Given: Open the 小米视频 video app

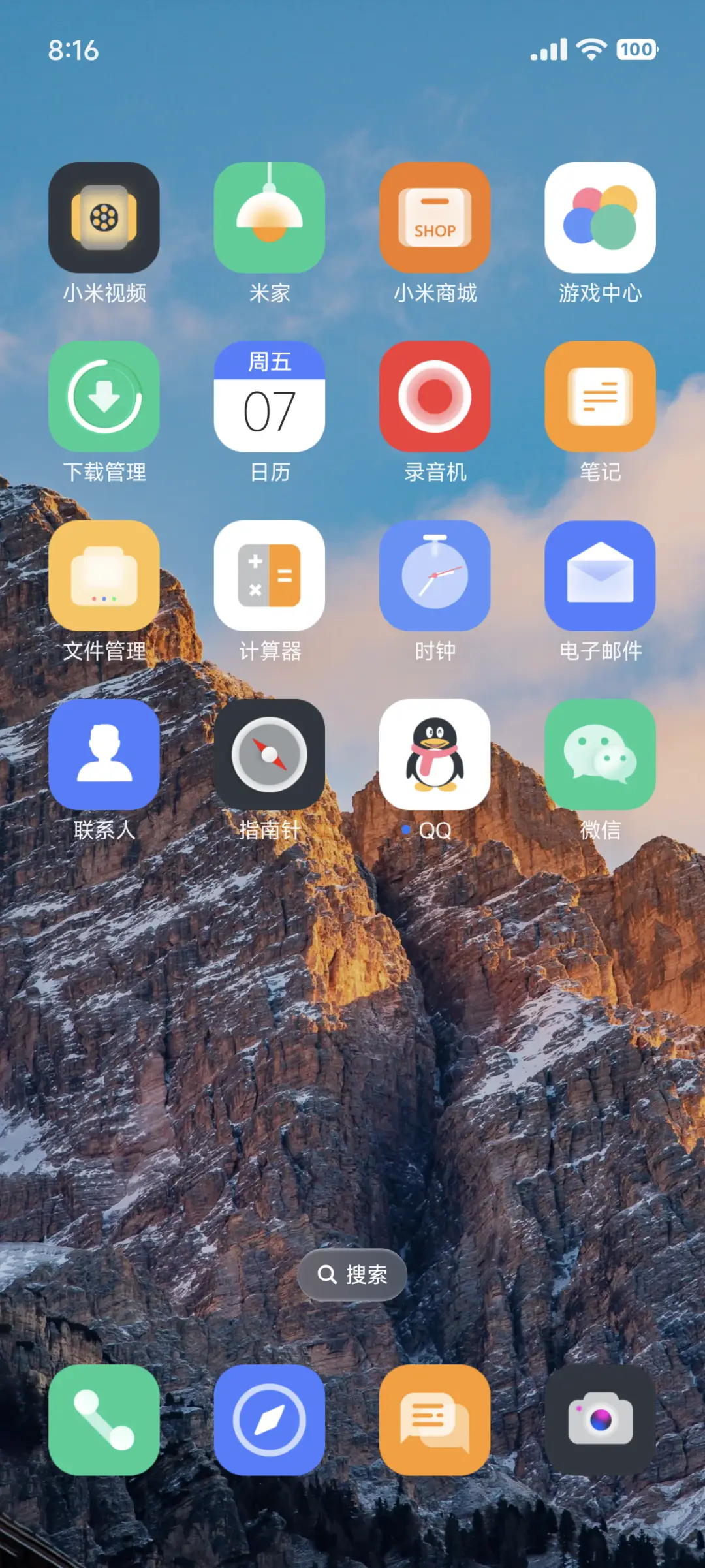Looking at the screenshot, I should tap(104, 218).
